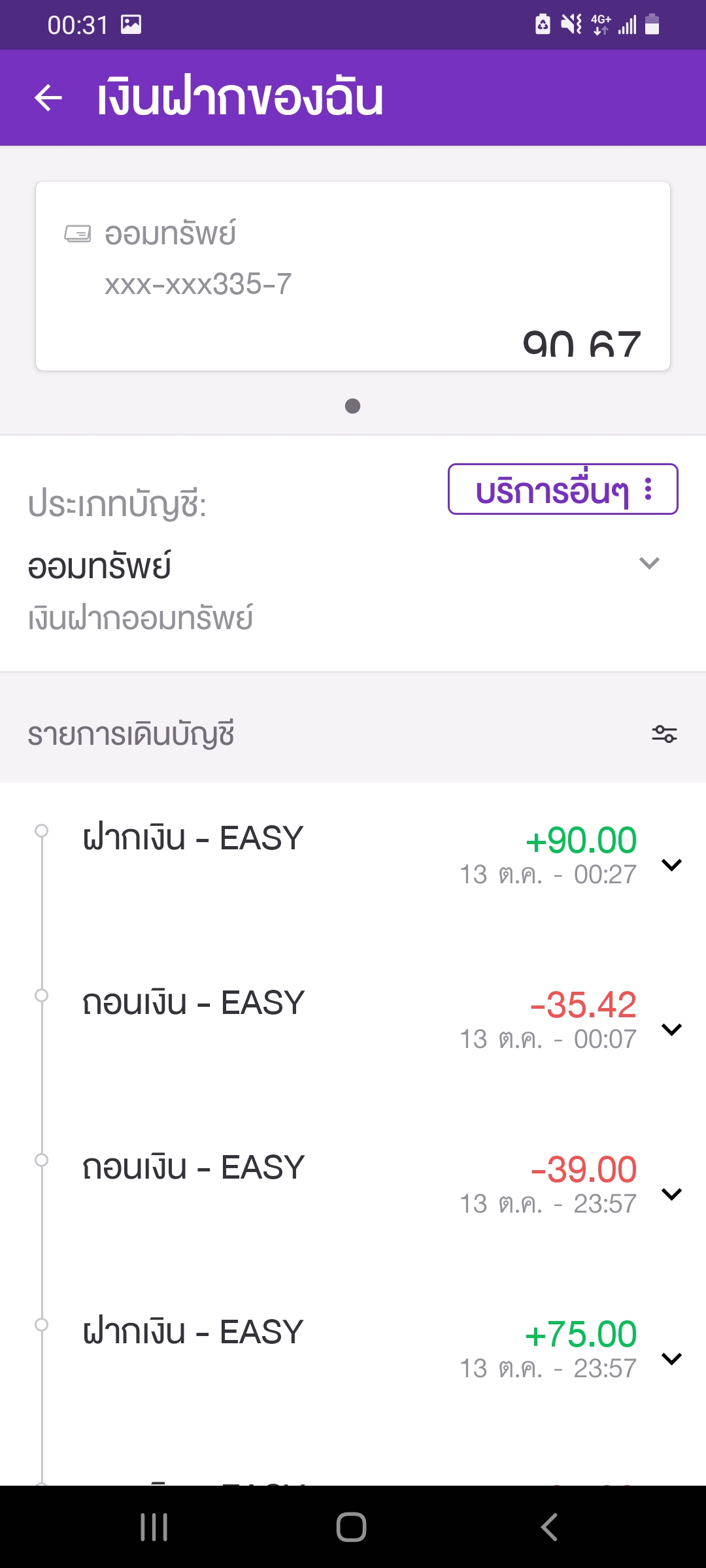Expand the +90.00 deposit at 00:27

pos(671,865)
